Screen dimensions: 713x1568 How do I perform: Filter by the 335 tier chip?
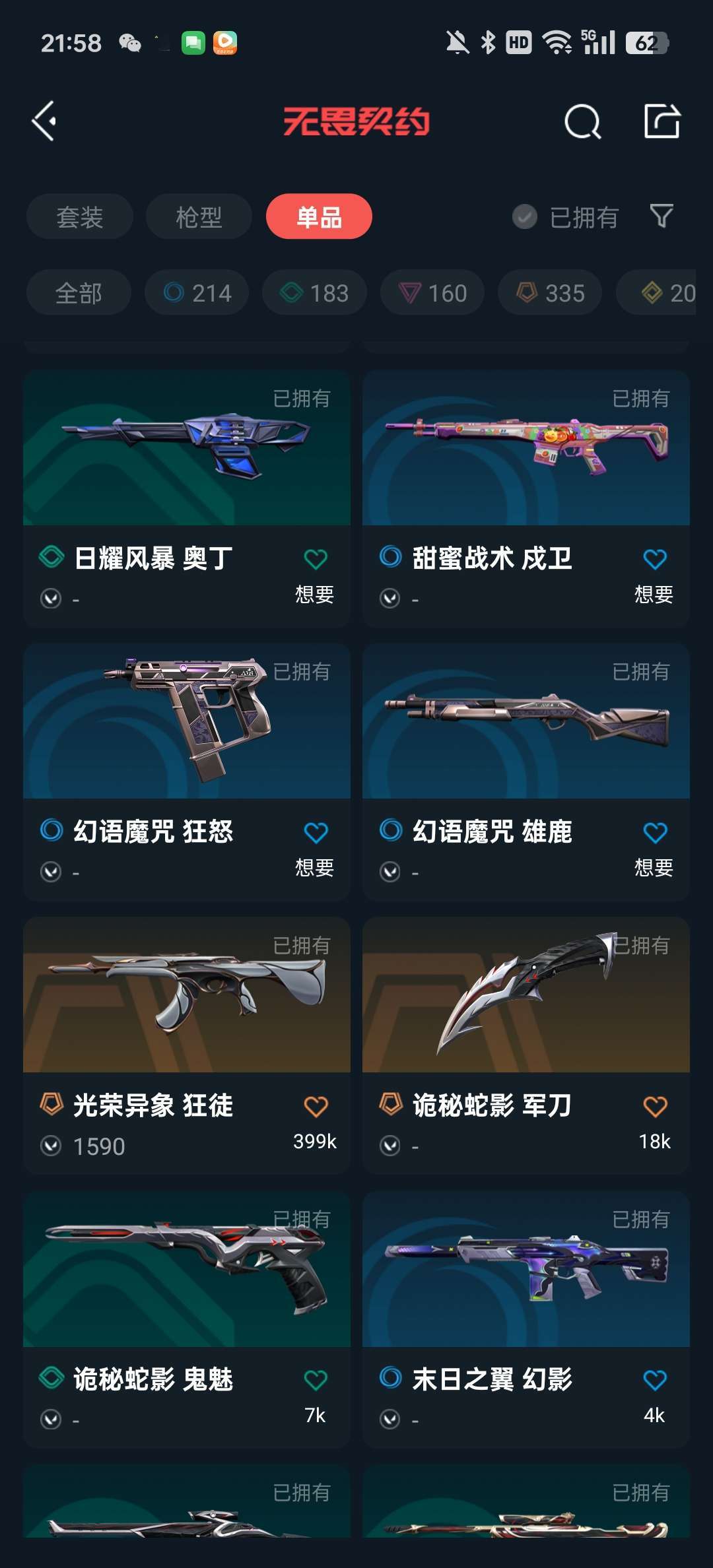[550, 292]
